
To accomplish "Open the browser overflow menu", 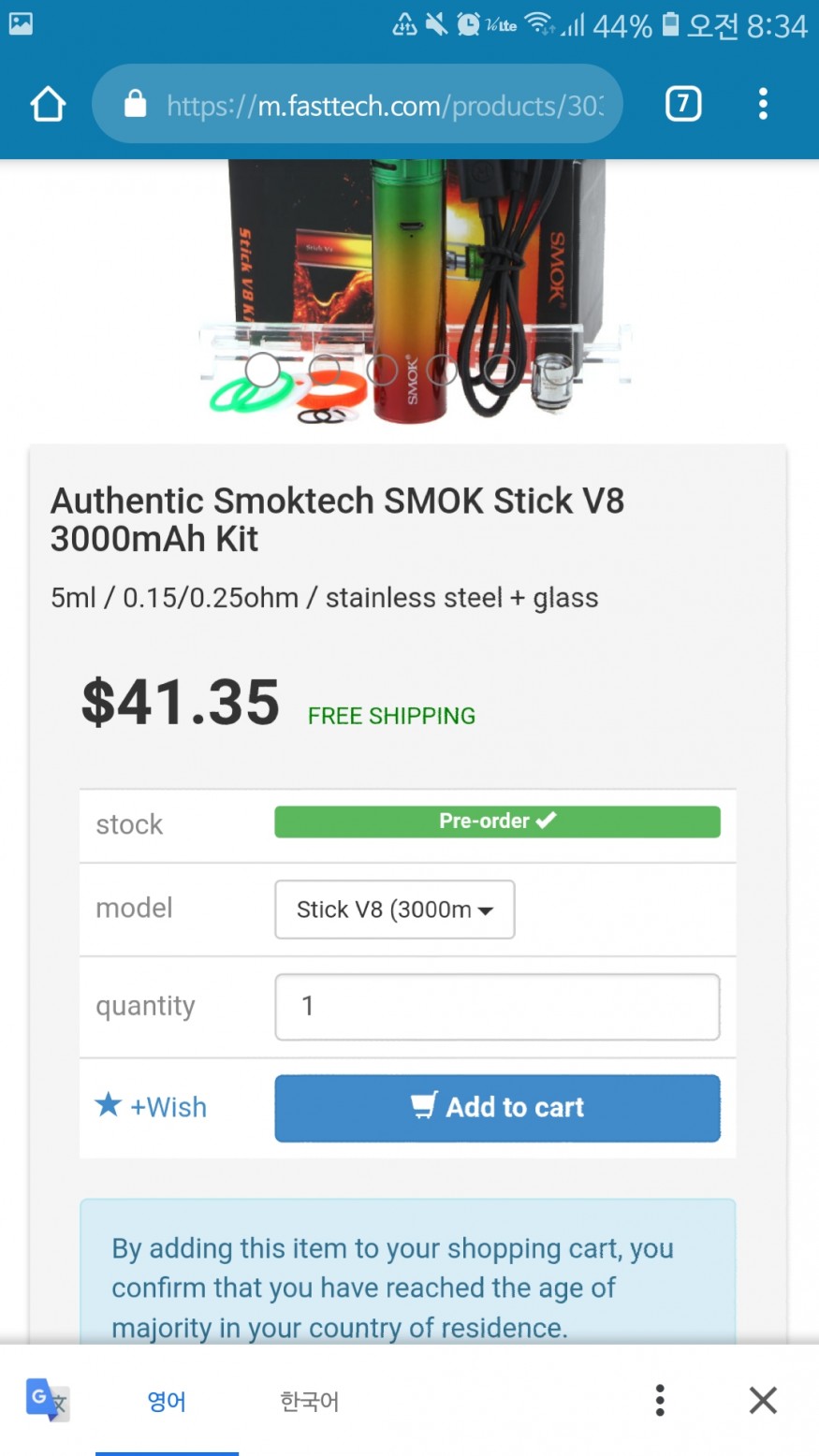I will pos(763,104).
